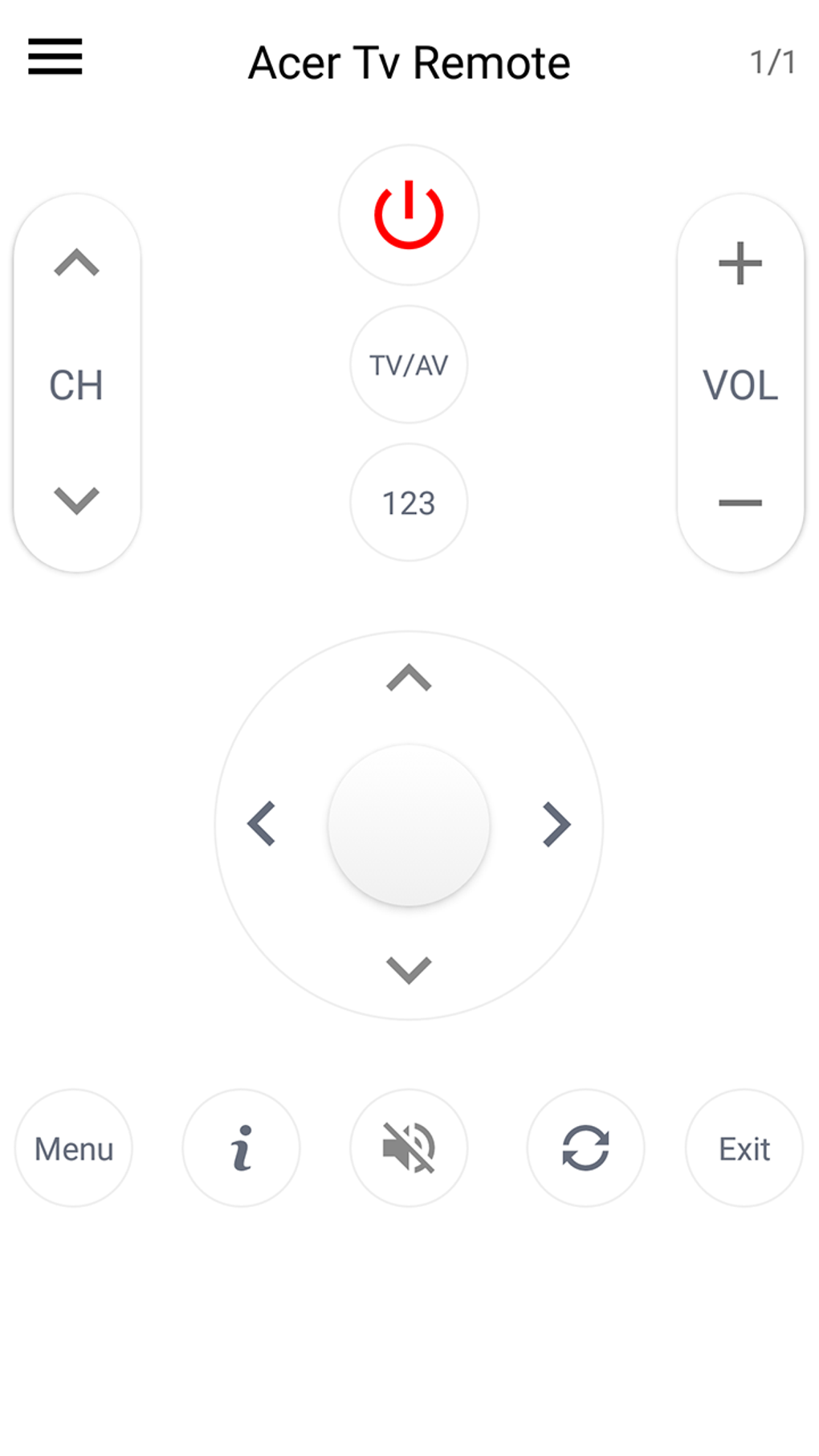The width and height of the screenshot is (819, 1456).
Task: Open the 123 number keypad
Action: [409, 503]
